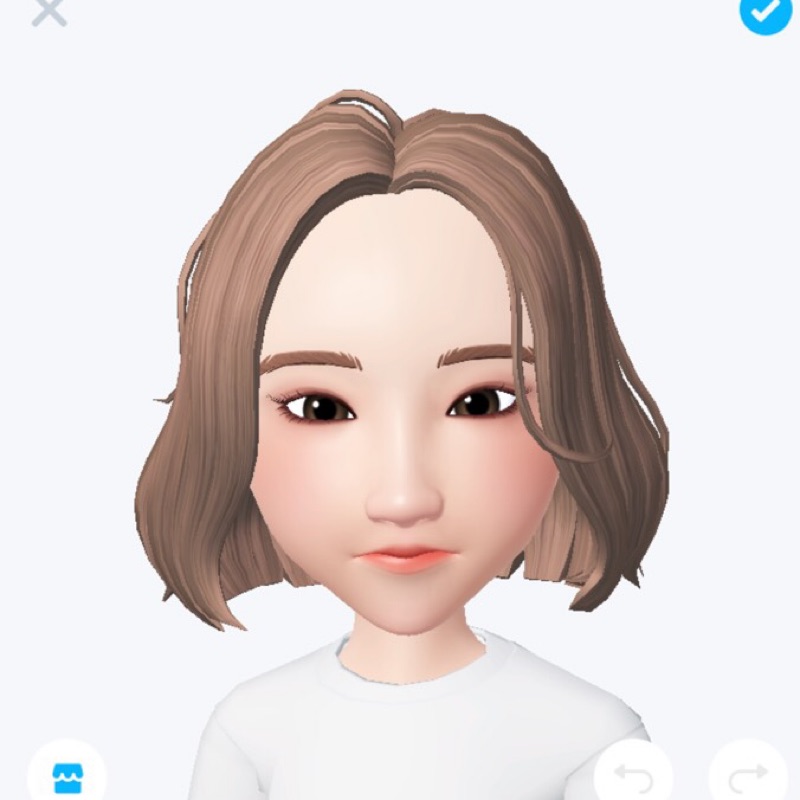Image resolution: width=800 pixels, height=800 pixels.
Task: Undo the last avatar change
Action: click(x=633, y=776)
